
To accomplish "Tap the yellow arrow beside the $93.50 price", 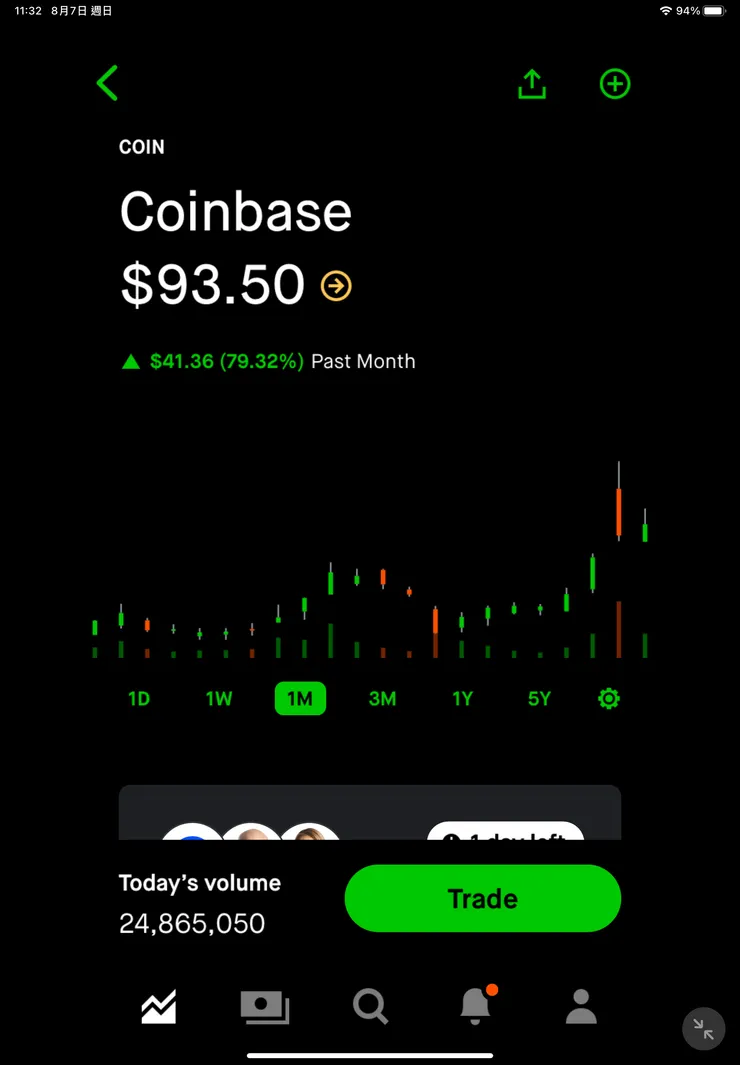I will pyautogui.click(x=336, y=286).
